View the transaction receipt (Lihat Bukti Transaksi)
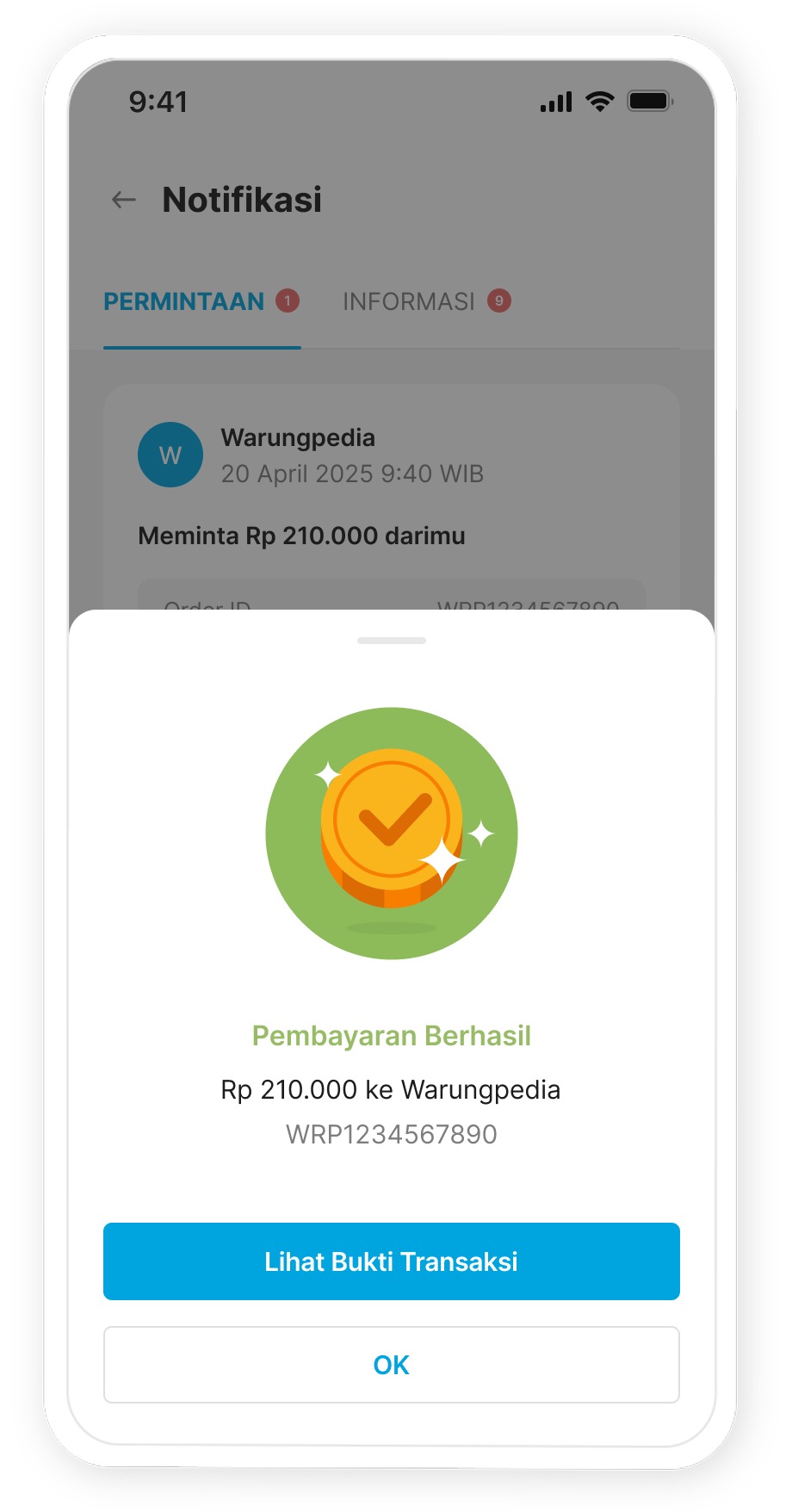Screen dimensions: 792x1512 (391, 1261)
